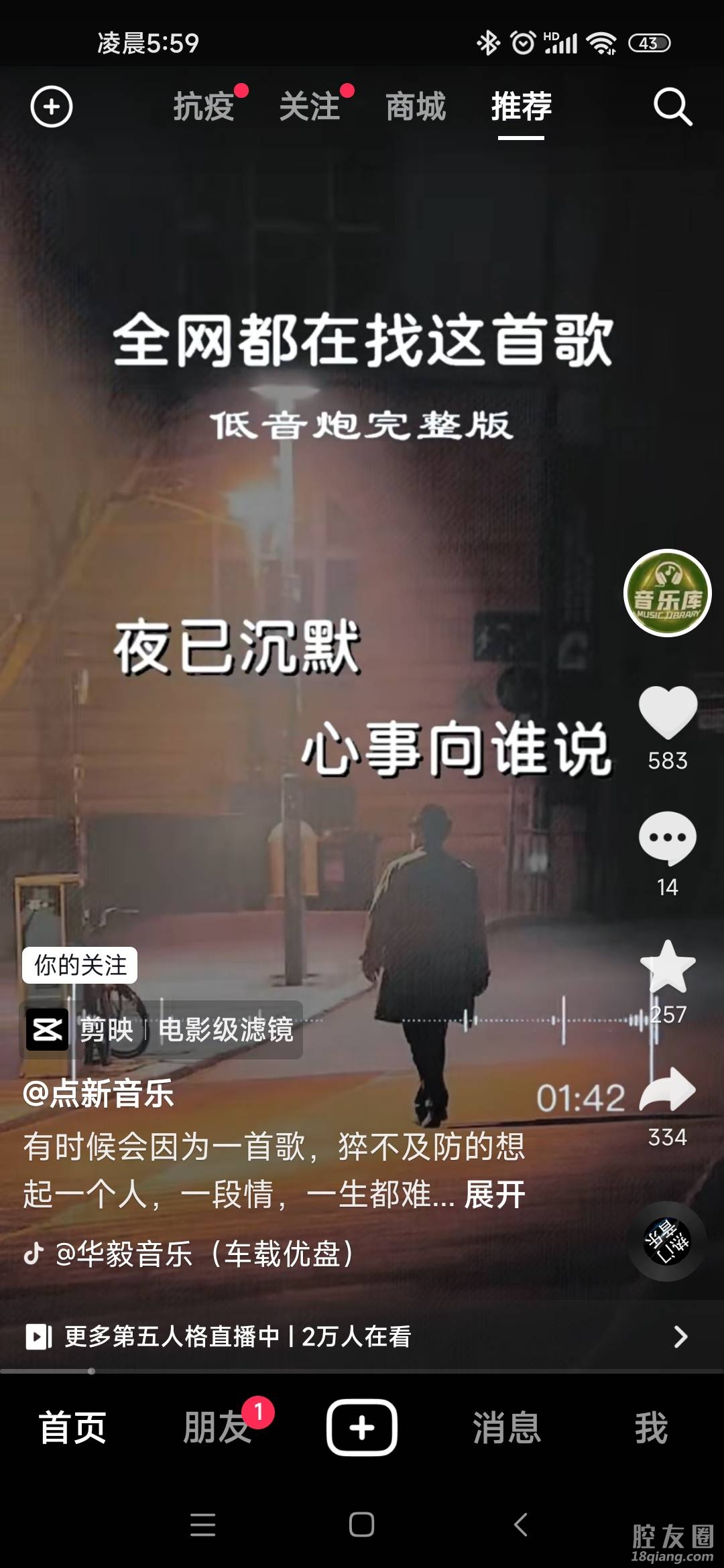The height and width of the screenshot is (1568, 724).
Task: Create a new post with the plus button
Action: (362, 1427)
